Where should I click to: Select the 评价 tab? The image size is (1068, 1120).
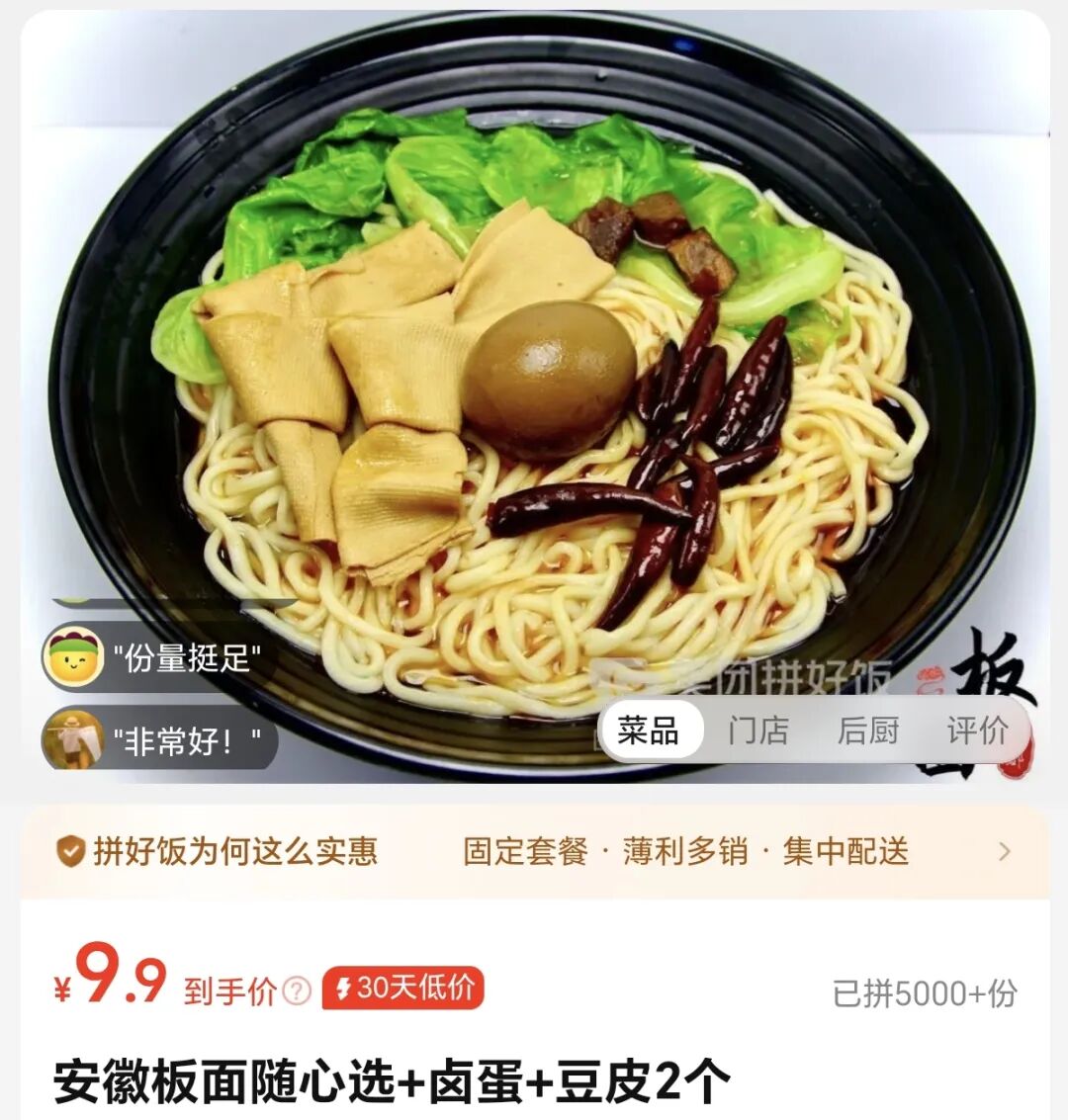[x=977, y=732]
